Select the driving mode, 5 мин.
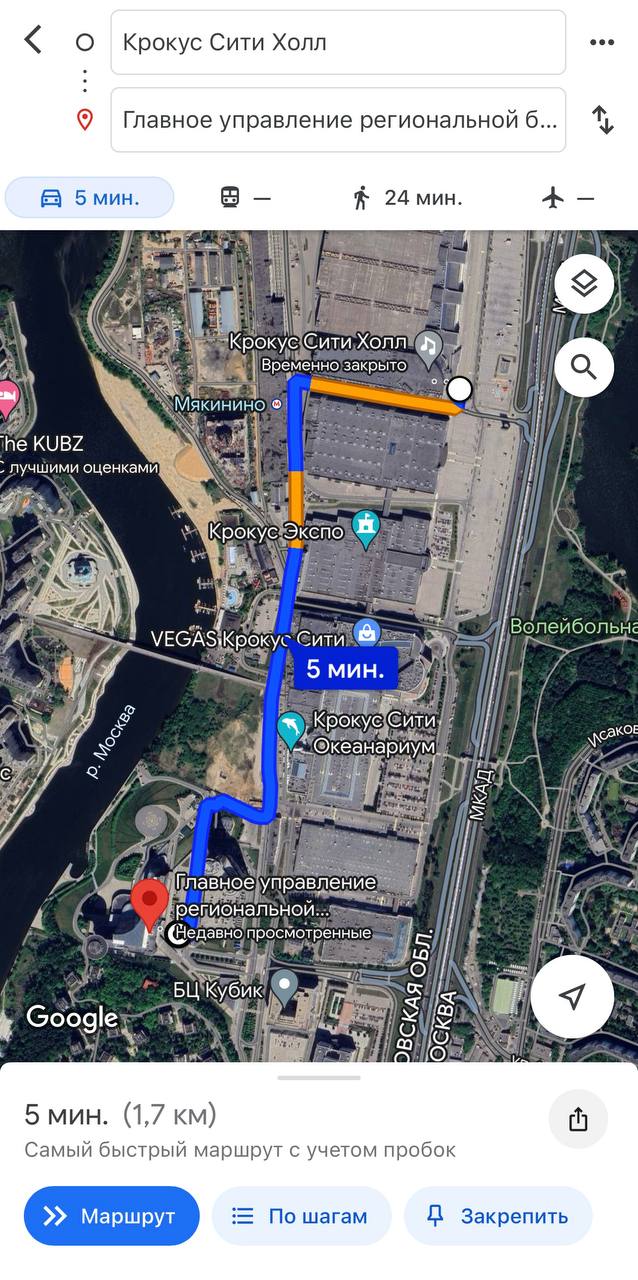638x1280 pixels. 89,197
